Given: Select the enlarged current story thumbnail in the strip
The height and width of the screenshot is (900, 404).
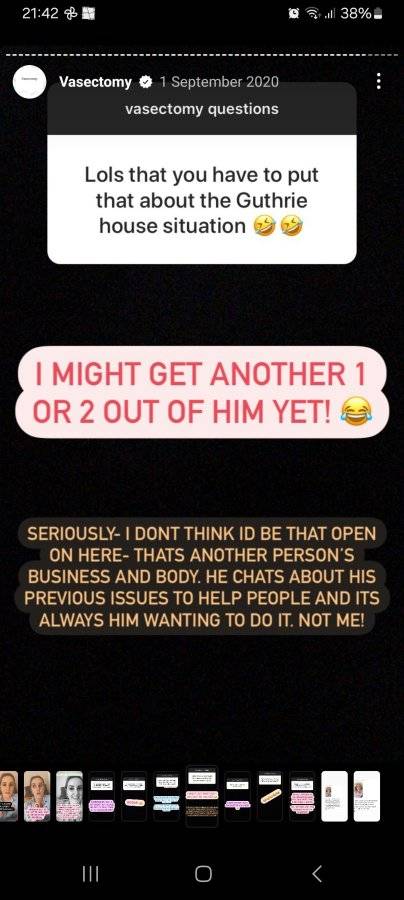Looking at the screenshot, I should tap(202, 796).
